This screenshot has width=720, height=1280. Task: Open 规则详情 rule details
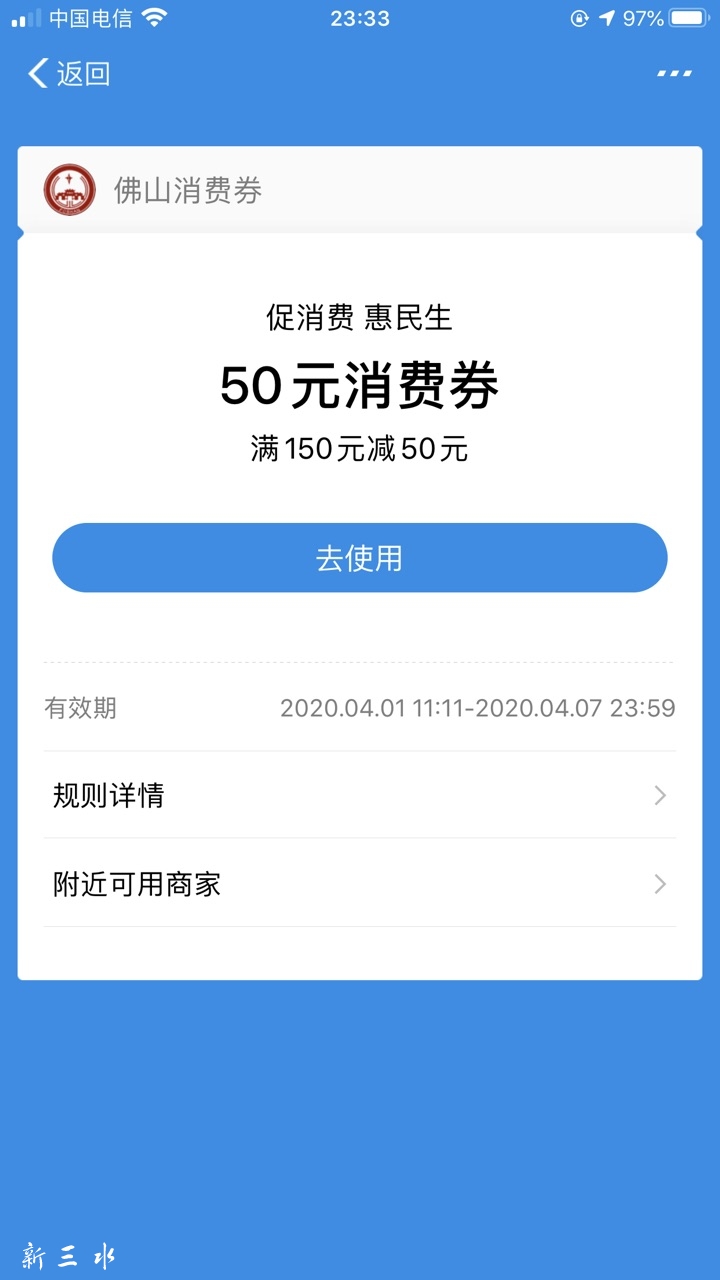[x=359, y=796]
